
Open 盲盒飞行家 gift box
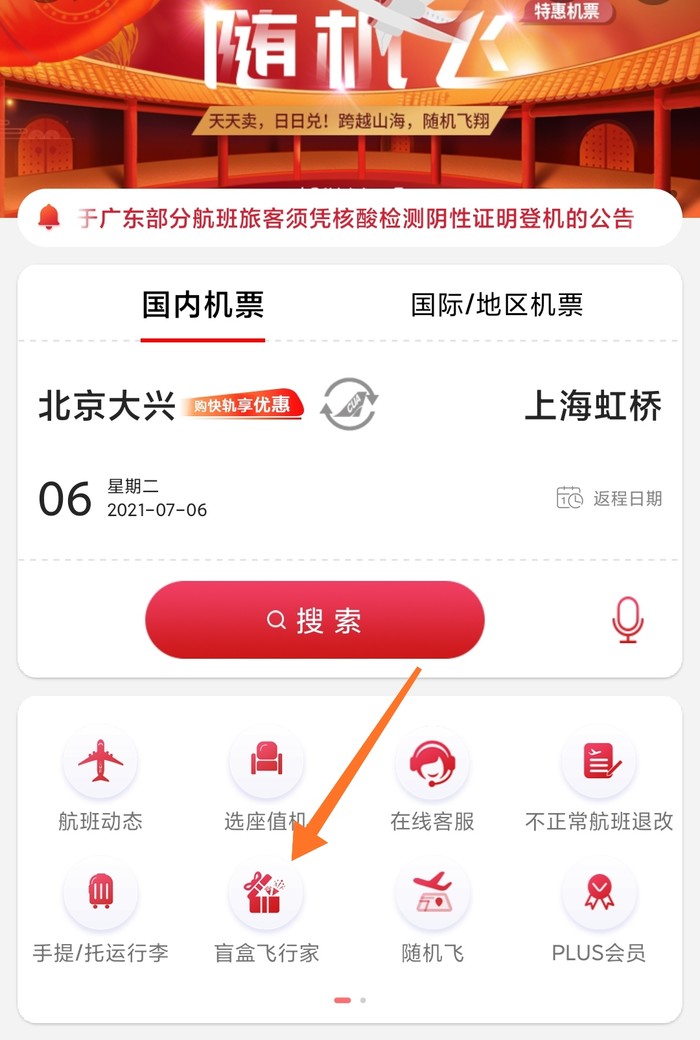(266, 910)
